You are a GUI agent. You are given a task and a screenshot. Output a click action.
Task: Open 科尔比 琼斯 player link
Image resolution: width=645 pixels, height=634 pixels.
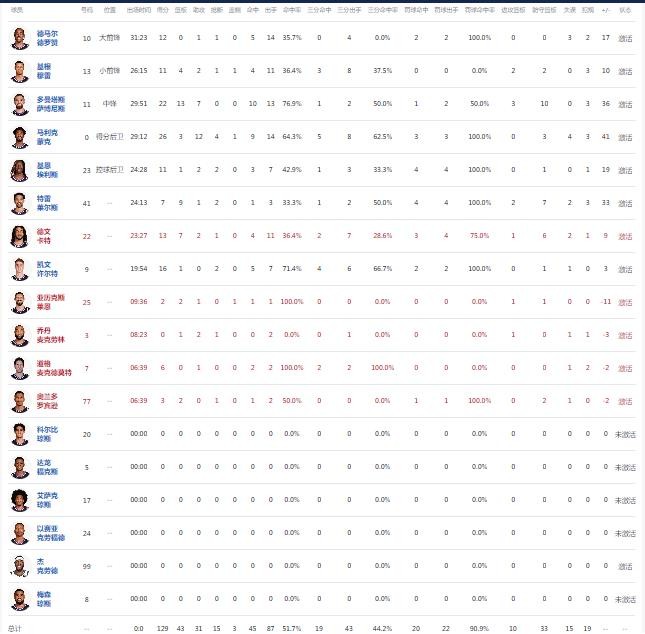click(x=46, y=434)
